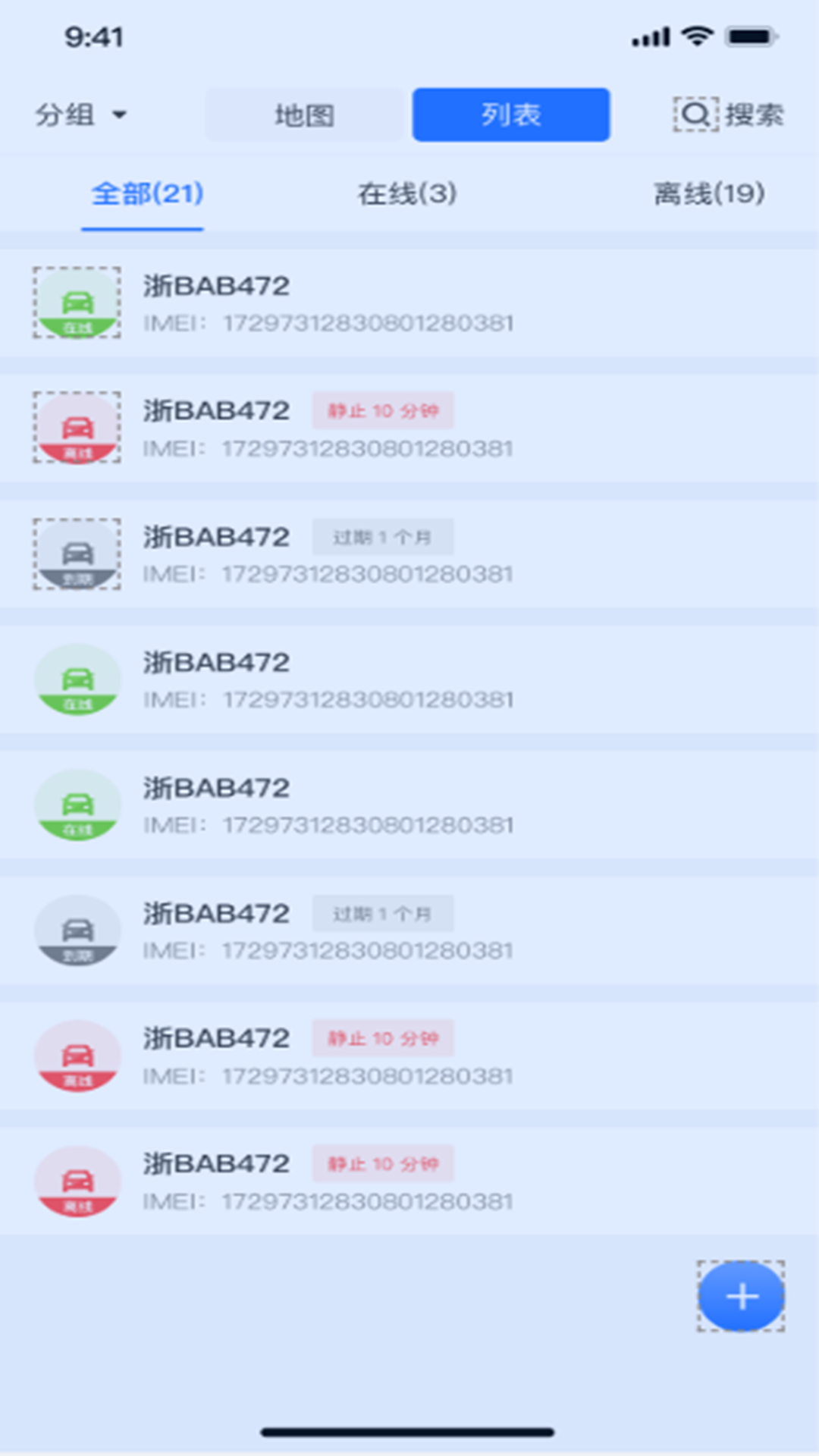The height and width of the screenshot is (1456, 819).
Task: Select the green circular 在线 car icon in fourth row
Action: (76, 679)
